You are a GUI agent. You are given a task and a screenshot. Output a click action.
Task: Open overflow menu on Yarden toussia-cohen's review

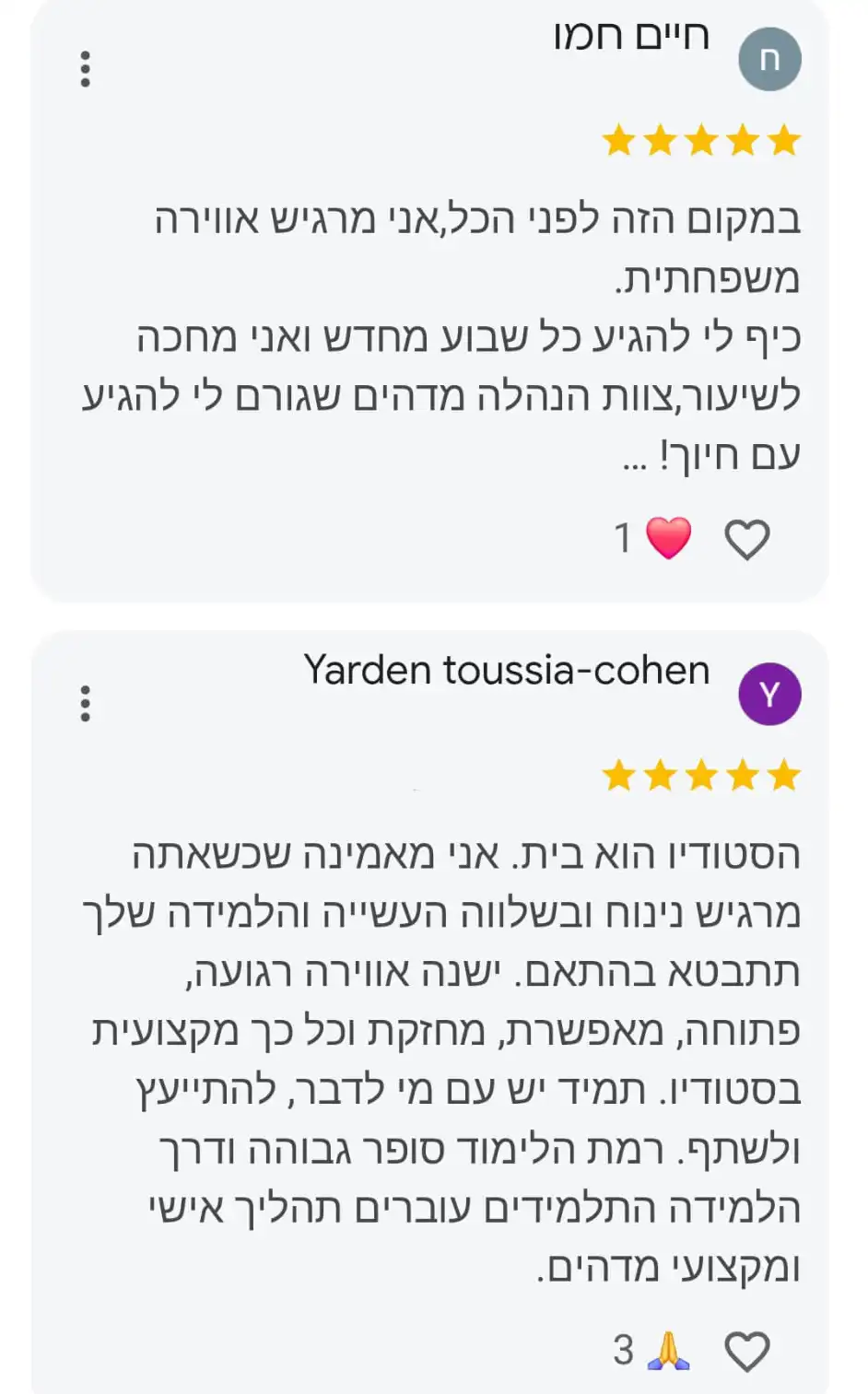pos(86,704)
